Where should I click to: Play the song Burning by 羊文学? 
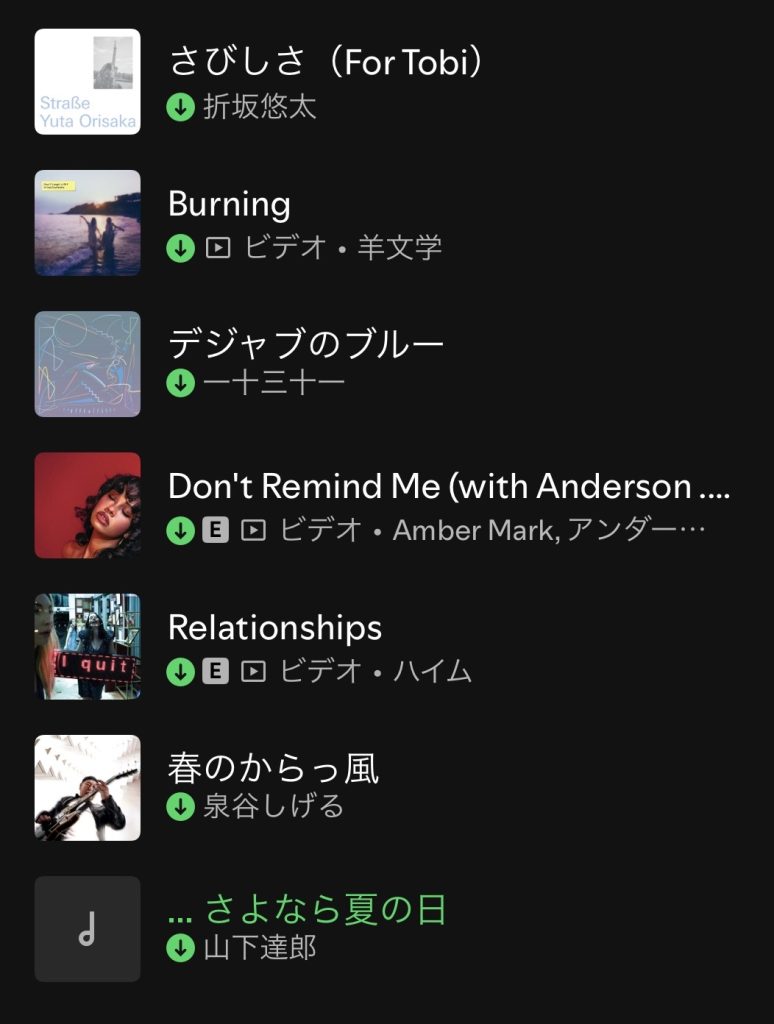[229, 204]
